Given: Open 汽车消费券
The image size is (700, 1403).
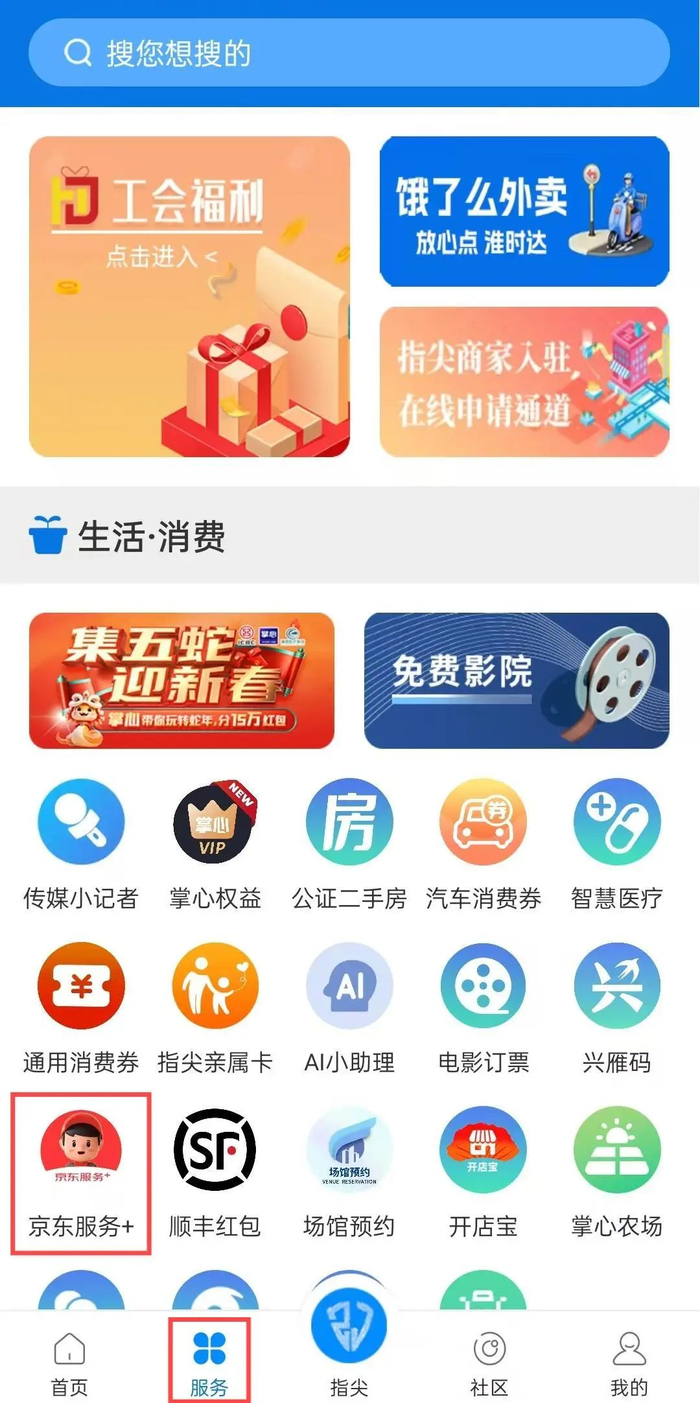Looking at the screenshot, I should [483, 844].
